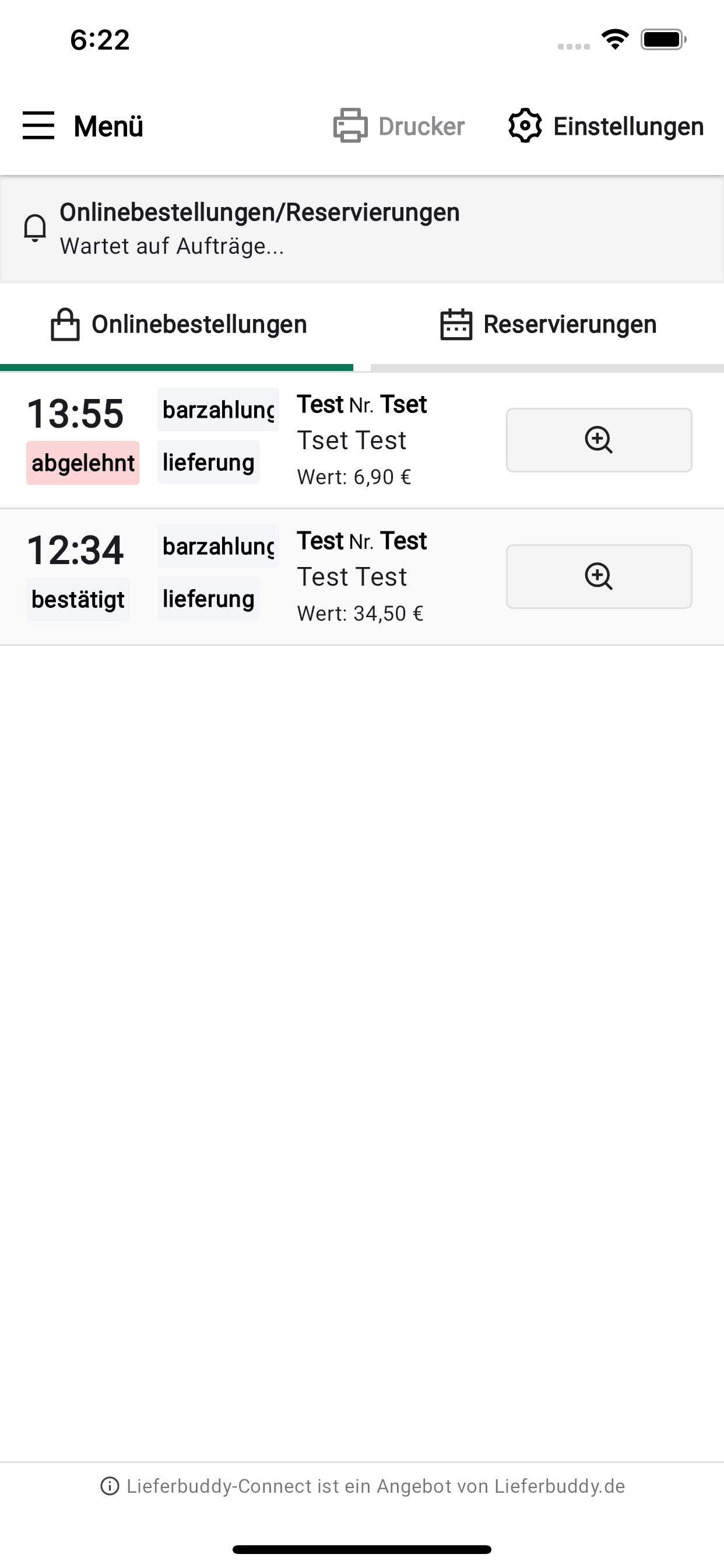The width and height of the screenshot is (724, 1568).
Task: View details of the 13:55 abgelehnt order
Action: click(x=599, y=440)
